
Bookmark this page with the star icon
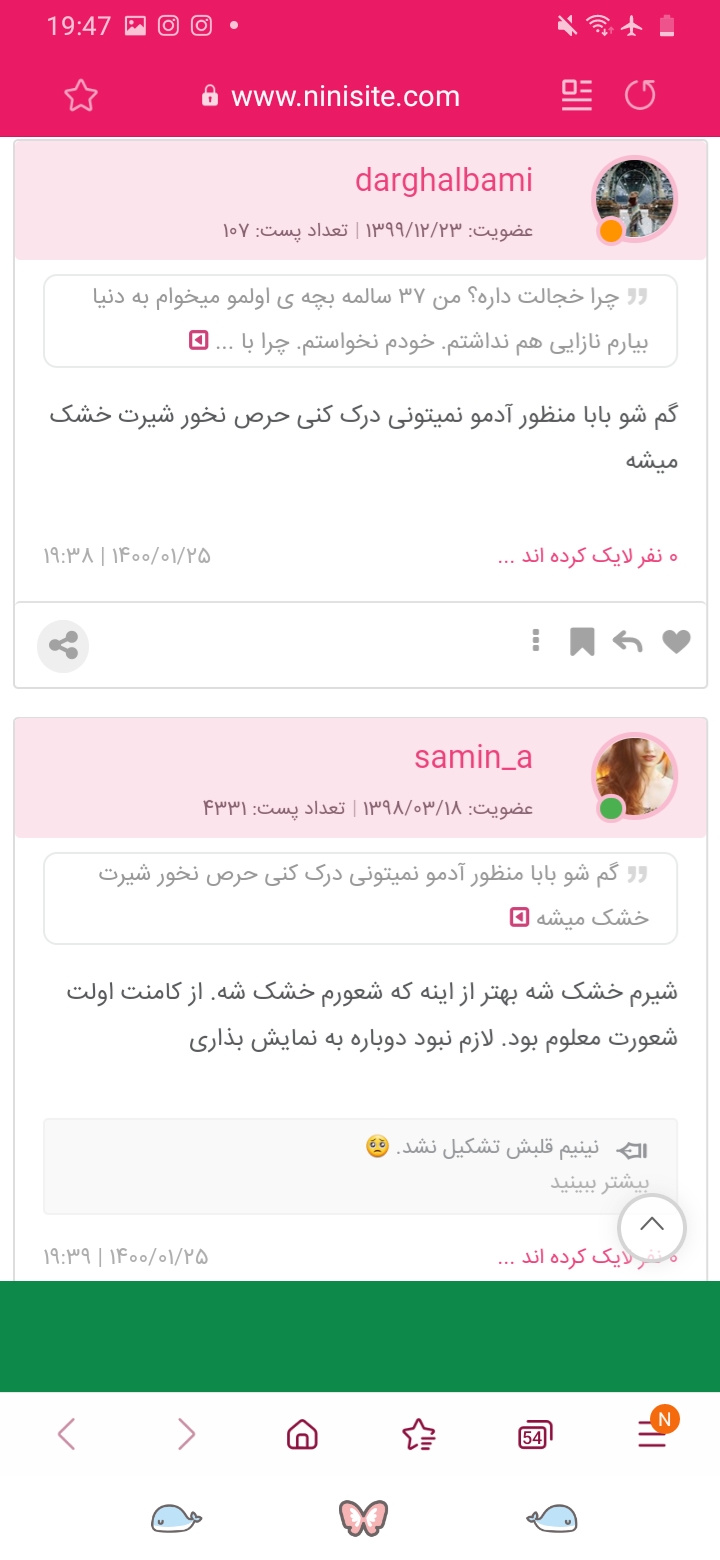[x=81, y=96]
